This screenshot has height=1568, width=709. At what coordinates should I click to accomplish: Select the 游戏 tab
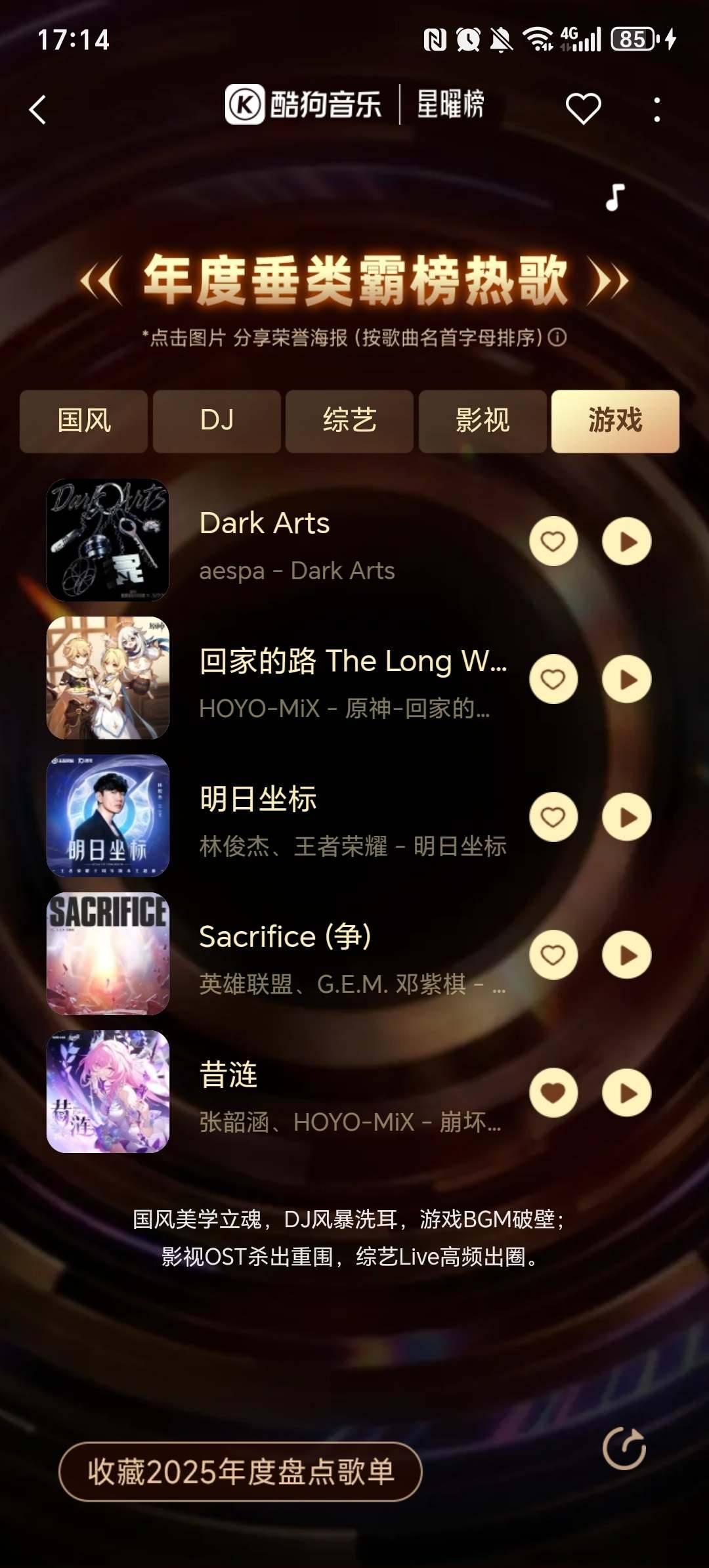coord(615,421)
